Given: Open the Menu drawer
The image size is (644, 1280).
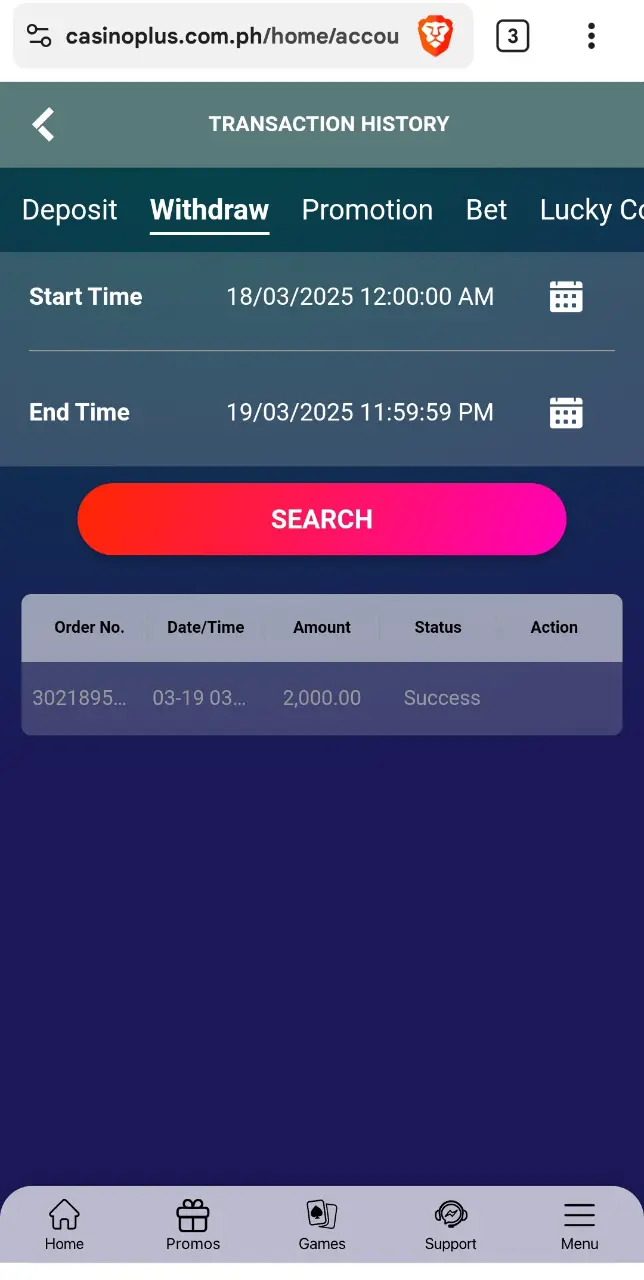Looking at the screenshot, I should pos(580,1226).
